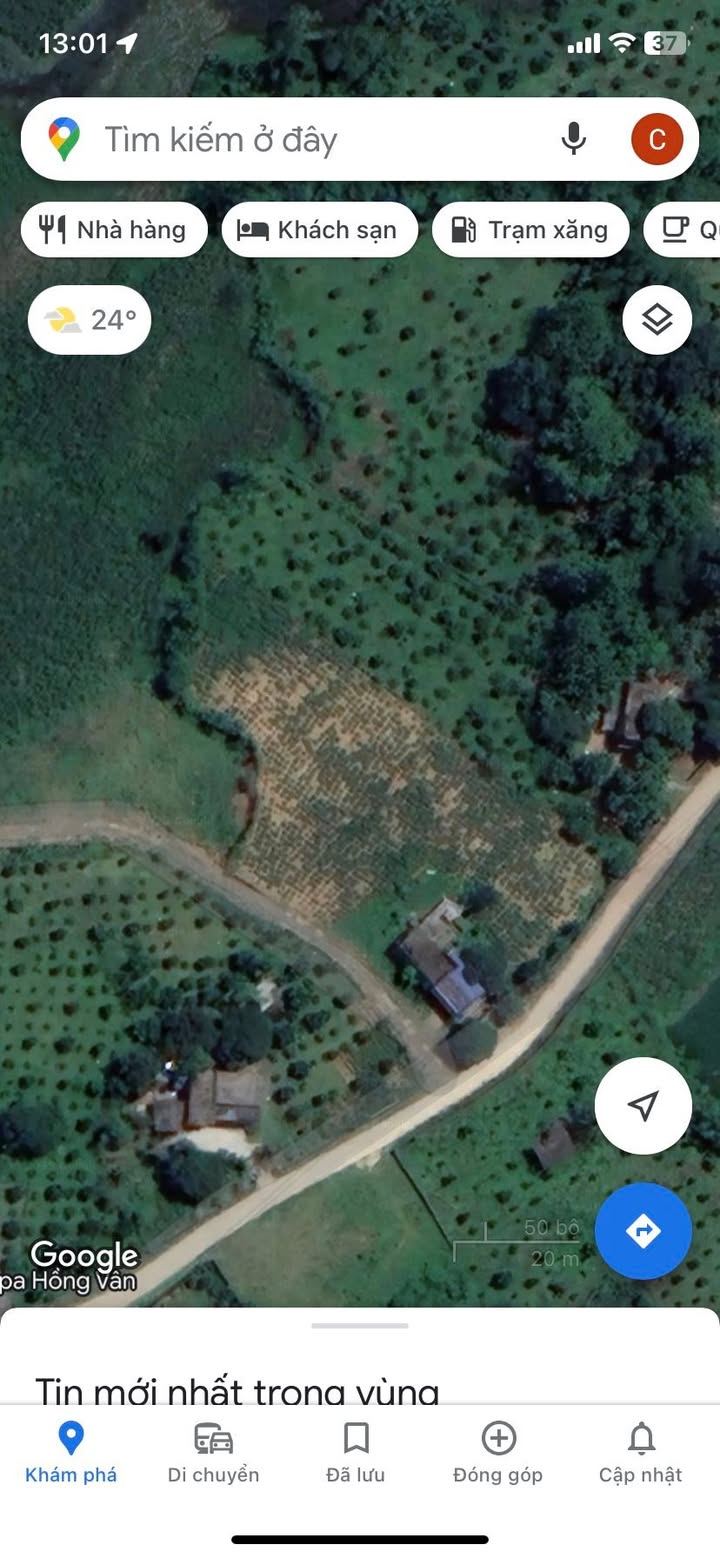Start voice search with the microphone
The width and height of the screenshot is (720, 1558).
[x=573, y=139]
